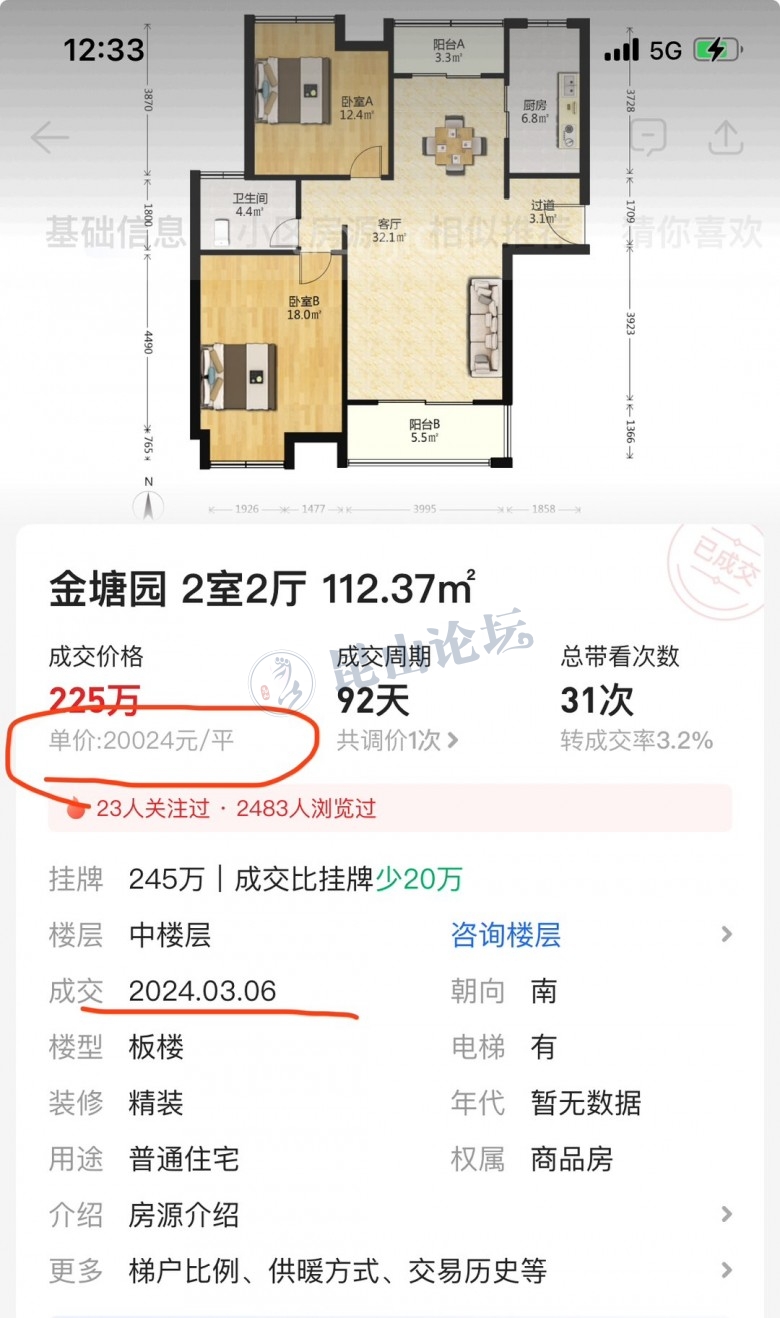Share this sold listing

pyautogui.click(x=725, y=138)
